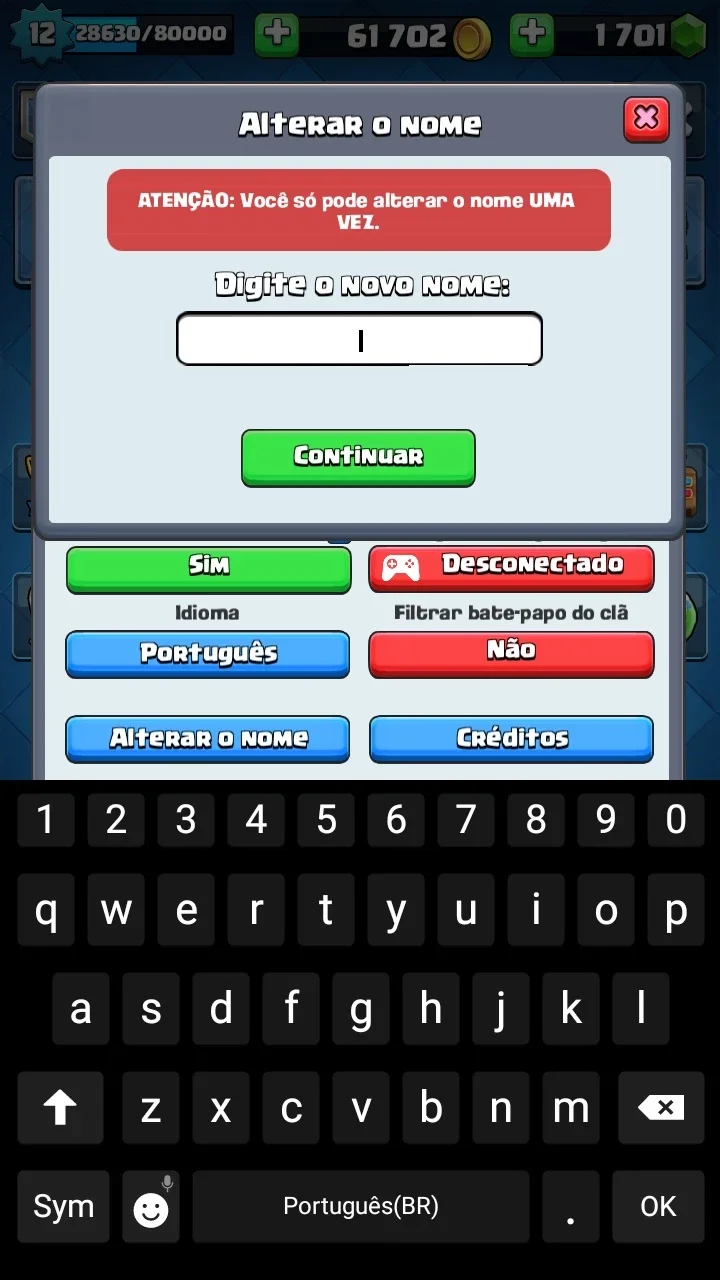Add more gems with the plus button
Viewport: 720px width, 1280px height.
[532, 35]
